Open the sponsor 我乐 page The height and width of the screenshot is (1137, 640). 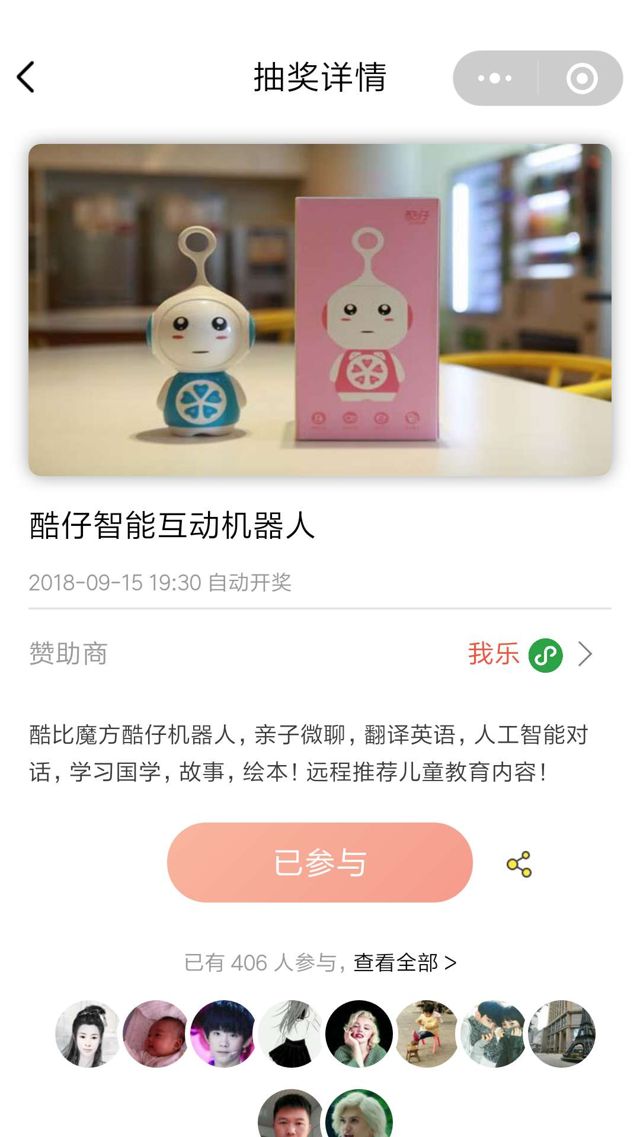(530, 655)
